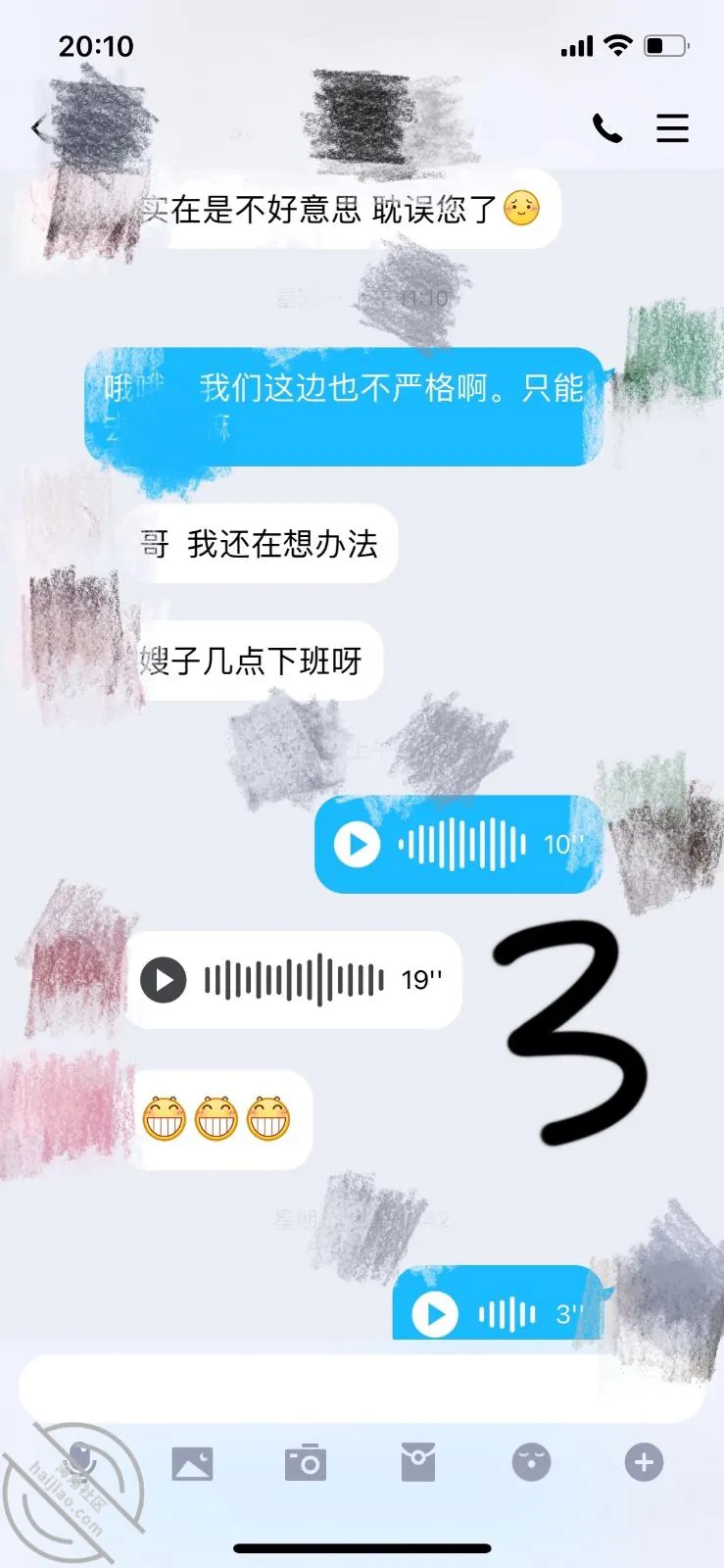Viewport: 724px width, 1568px height.
Task: Open the emoji sticker panel
Action: [531, 1462]
